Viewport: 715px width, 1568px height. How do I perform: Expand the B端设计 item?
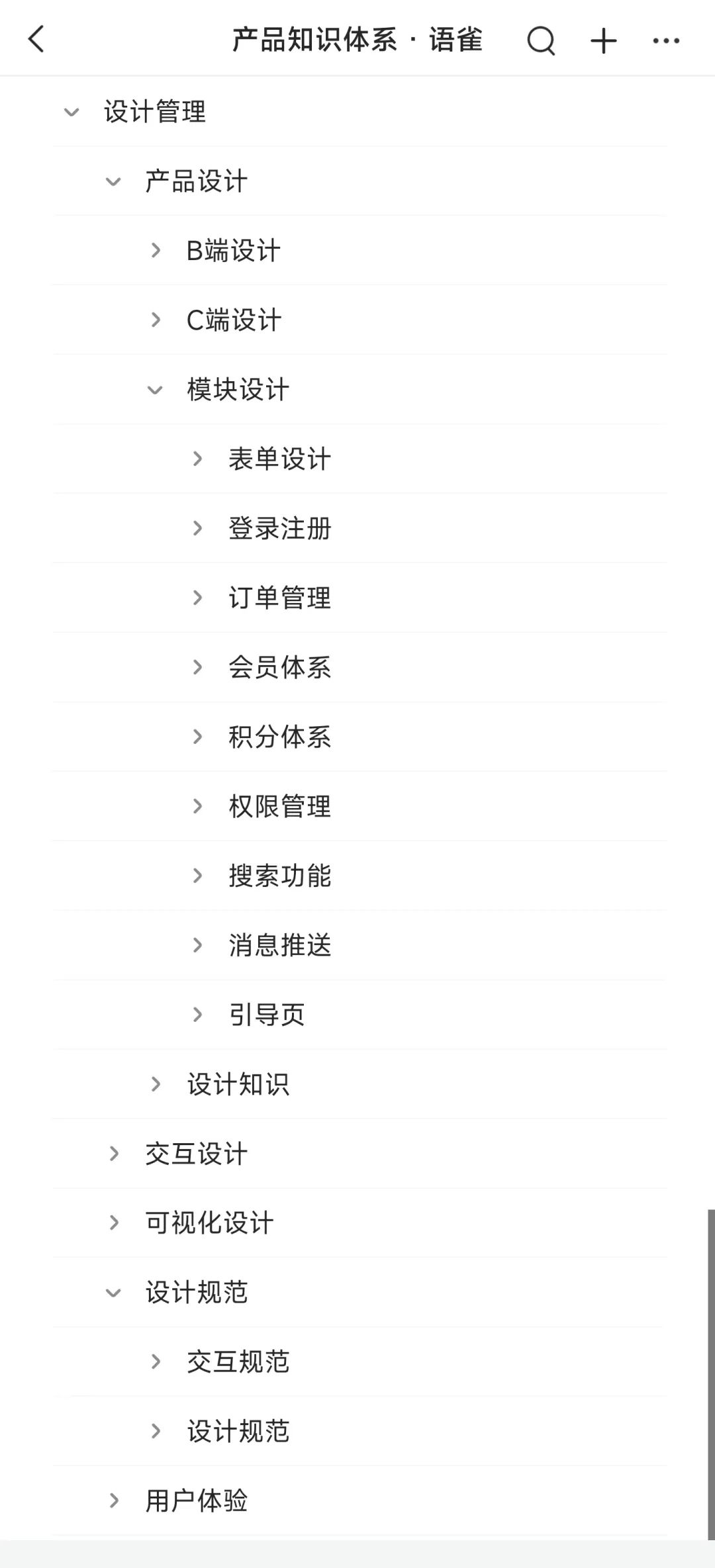tap(156, 251)
